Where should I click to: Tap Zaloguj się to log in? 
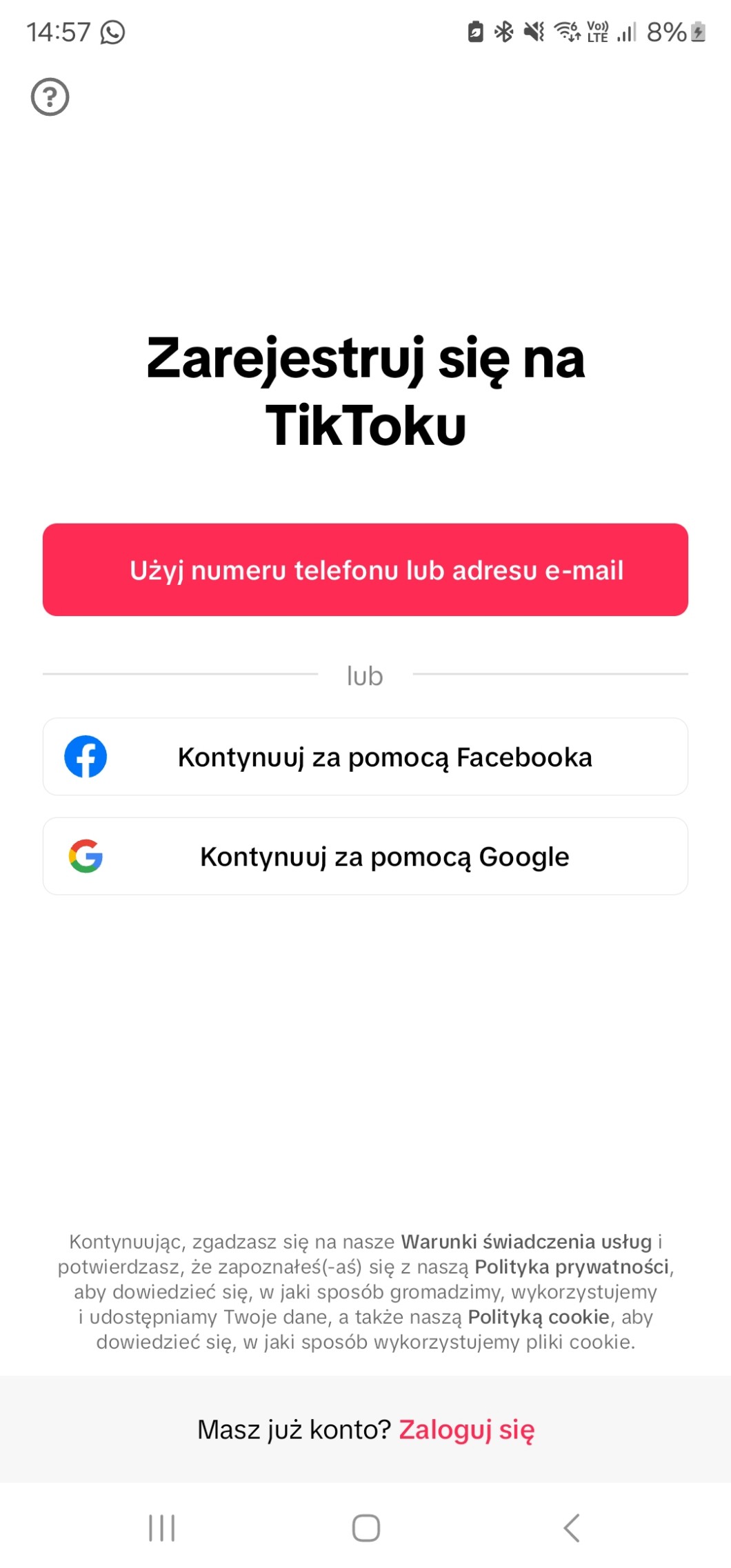(x=466, y=1430)
